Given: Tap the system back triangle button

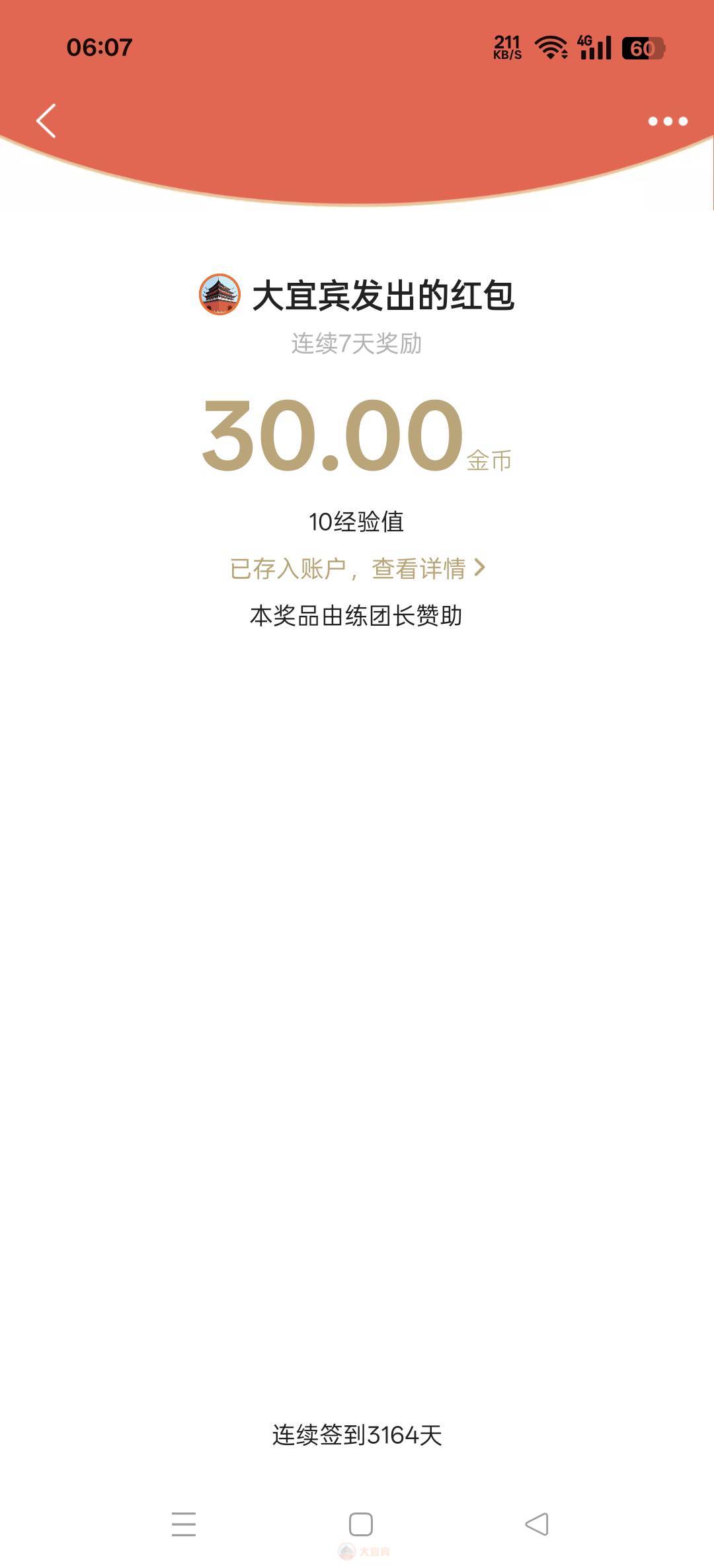Looking at the screenshot, I should (537, 1524).
